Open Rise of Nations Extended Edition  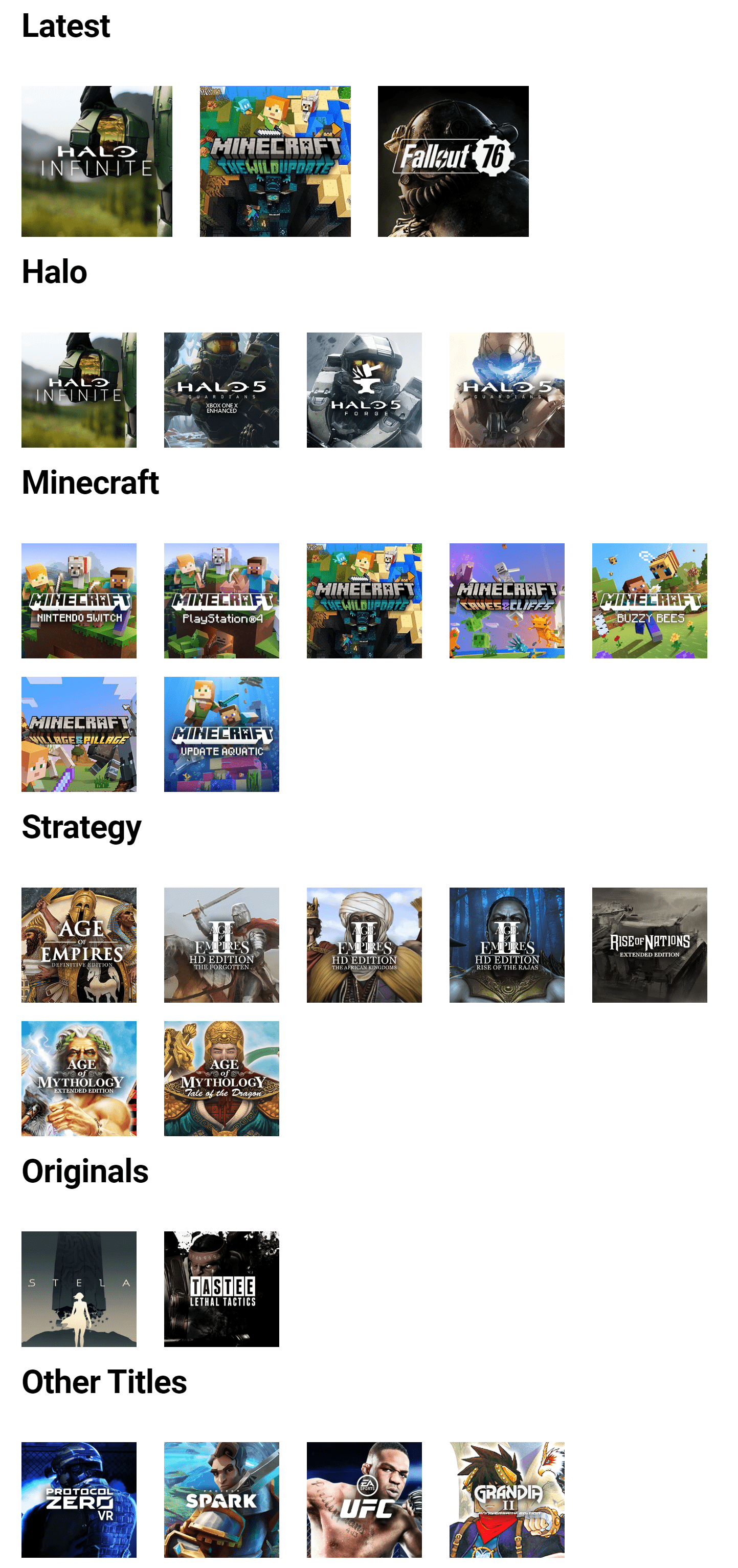(649, 945)
